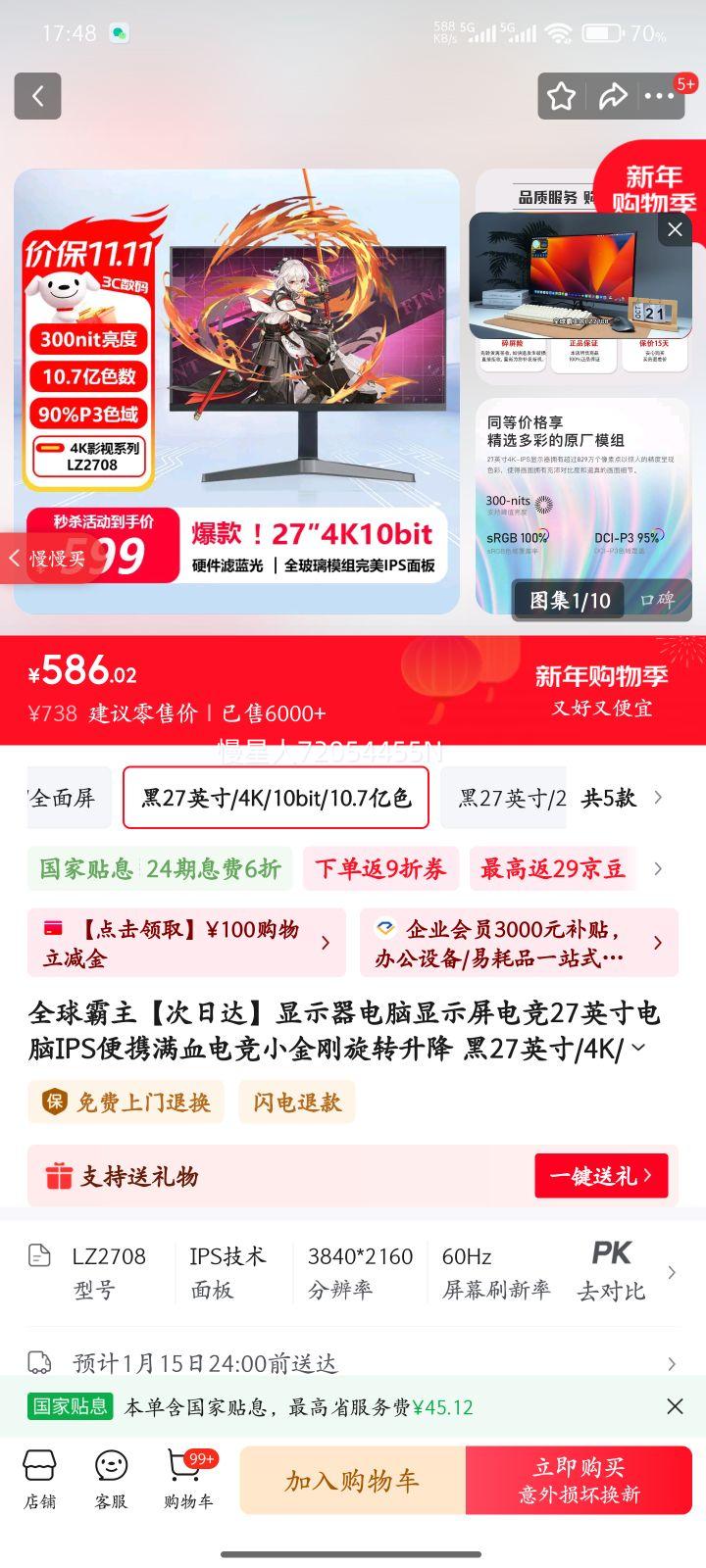The image size is (706, 1568).
Task: Close the 国家贴息 notice banner
Action: tap(674, 1407)
